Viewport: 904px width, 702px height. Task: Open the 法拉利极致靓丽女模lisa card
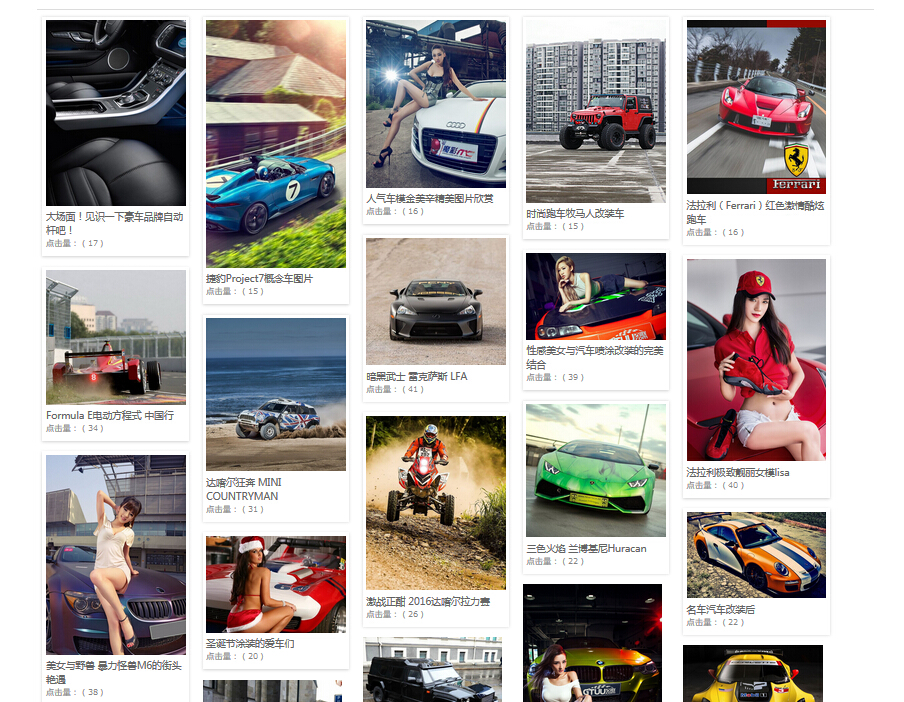click(x=756, y=360)
